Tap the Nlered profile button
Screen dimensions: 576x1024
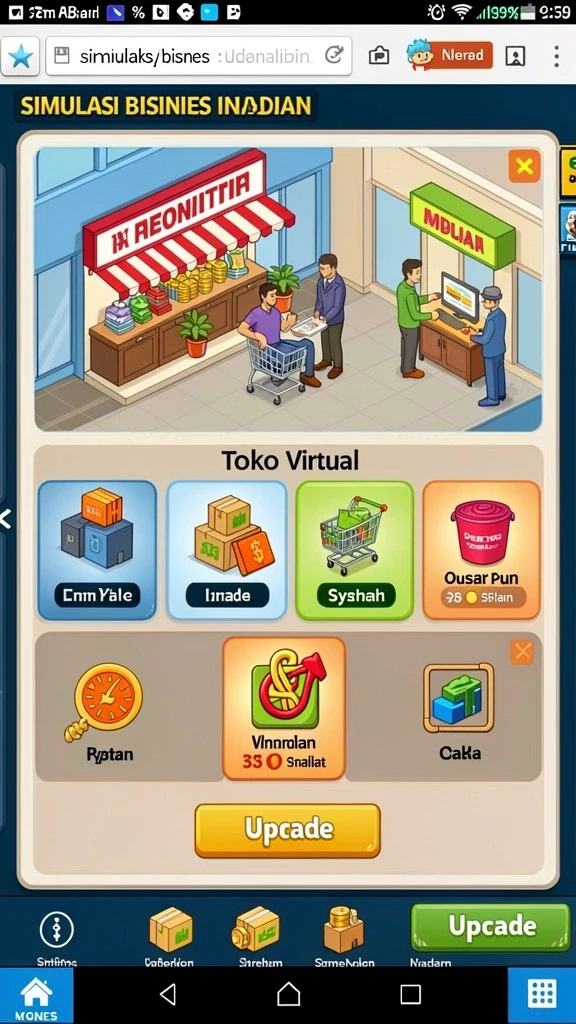click(x=450, y=56)
